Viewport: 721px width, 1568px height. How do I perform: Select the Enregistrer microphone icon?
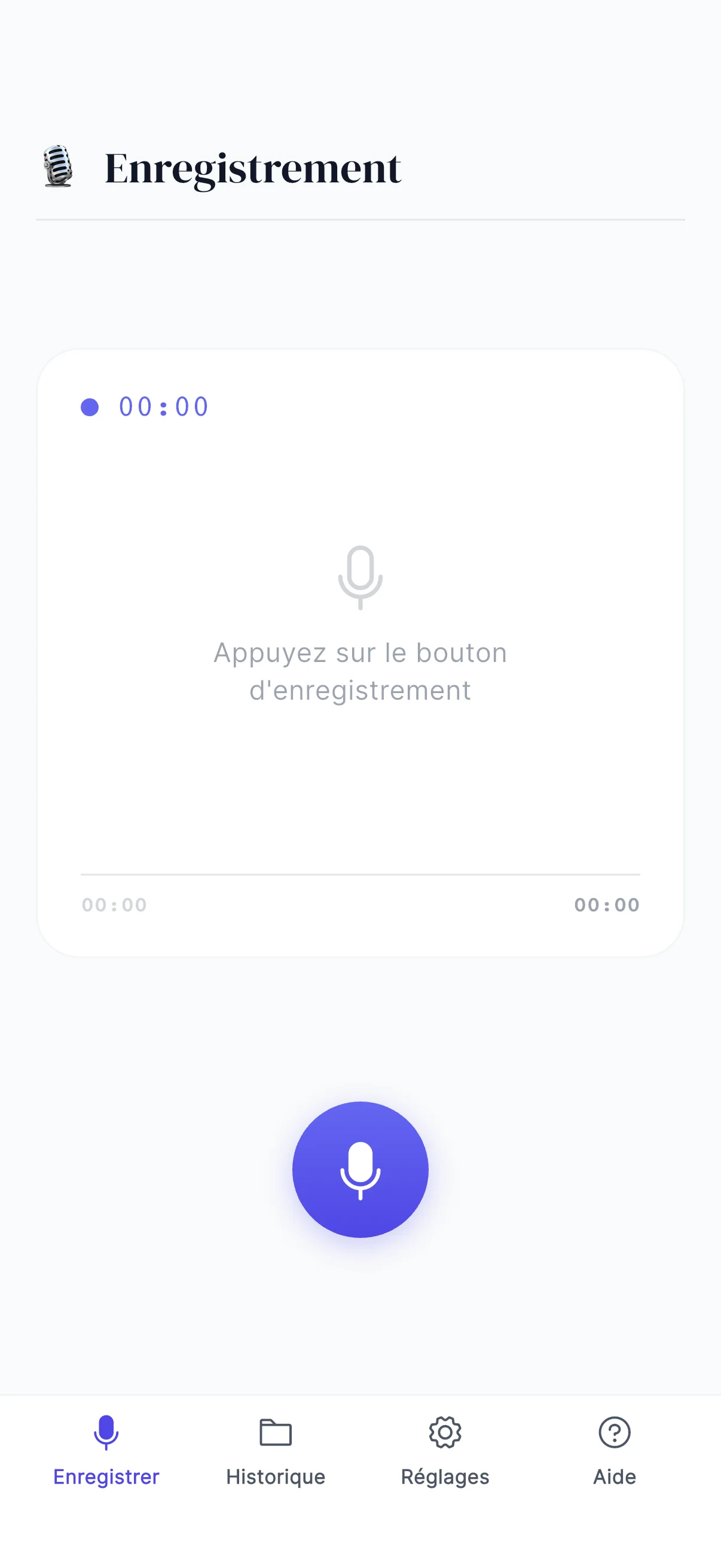(x=106, y=1433)
